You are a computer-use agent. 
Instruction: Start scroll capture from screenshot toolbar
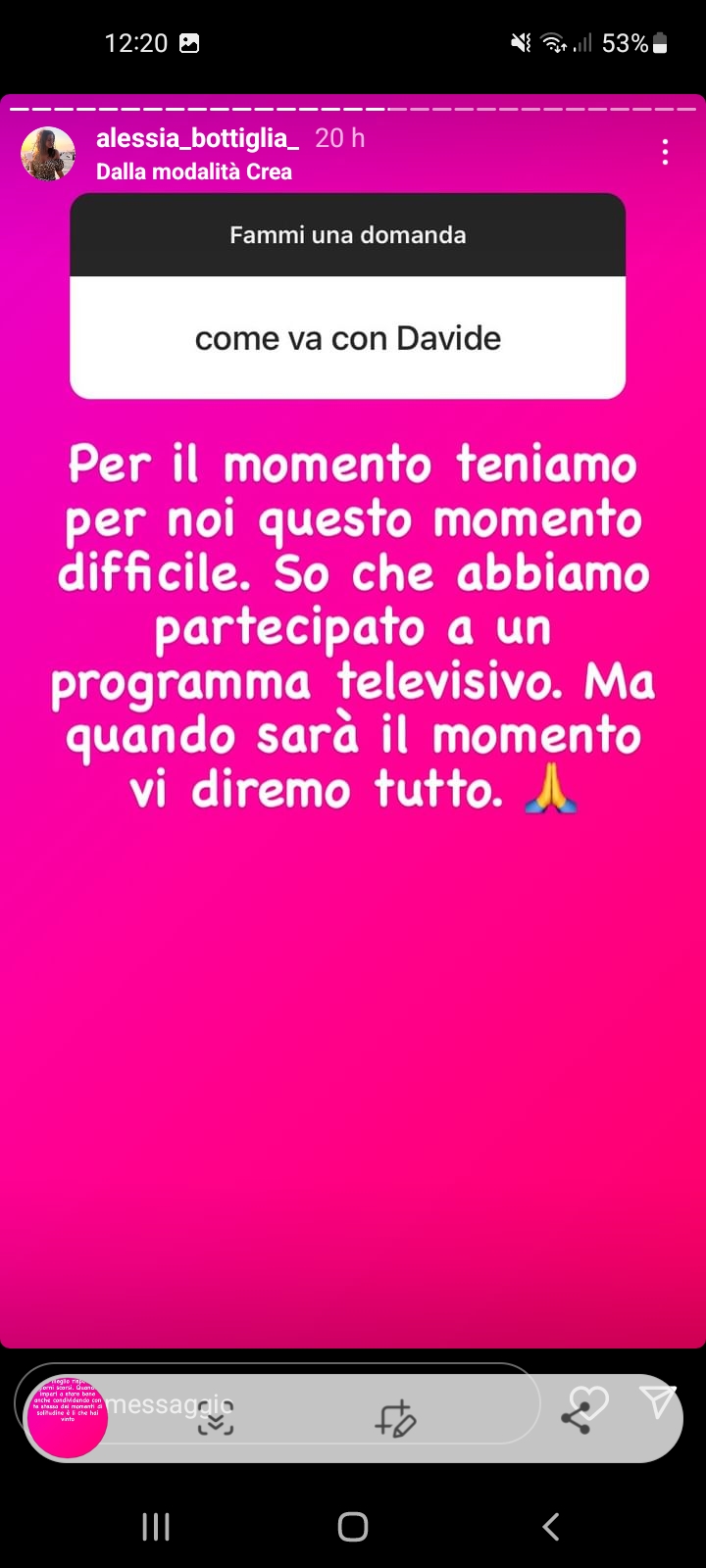click(216, 1418)
